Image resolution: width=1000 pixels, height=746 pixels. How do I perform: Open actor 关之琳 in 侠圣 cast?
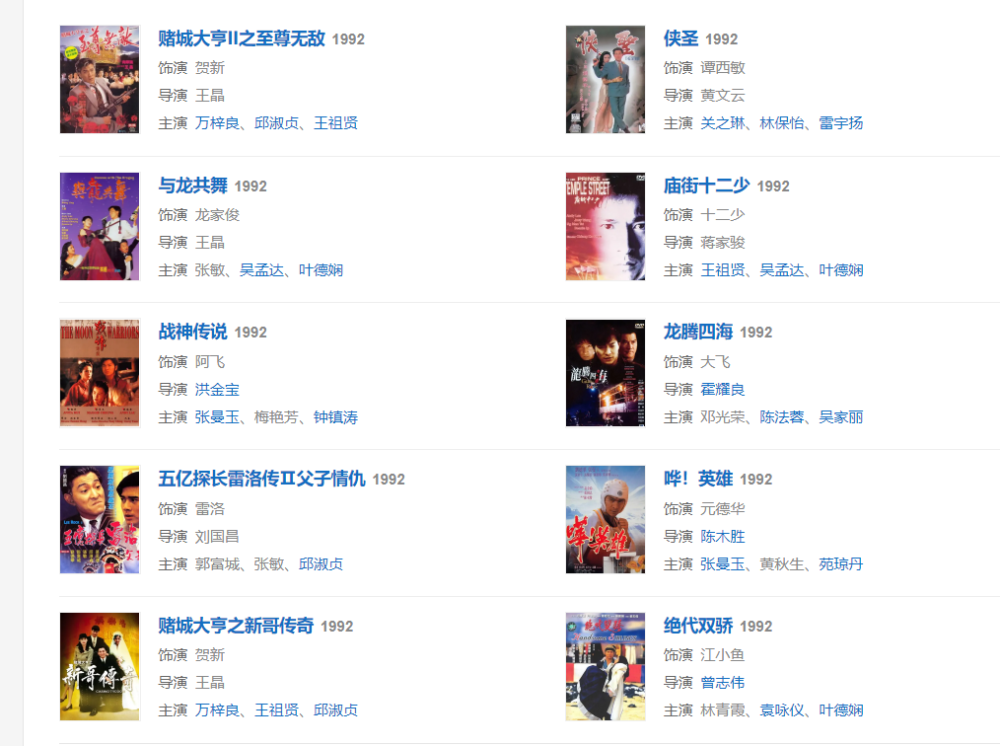723,123
